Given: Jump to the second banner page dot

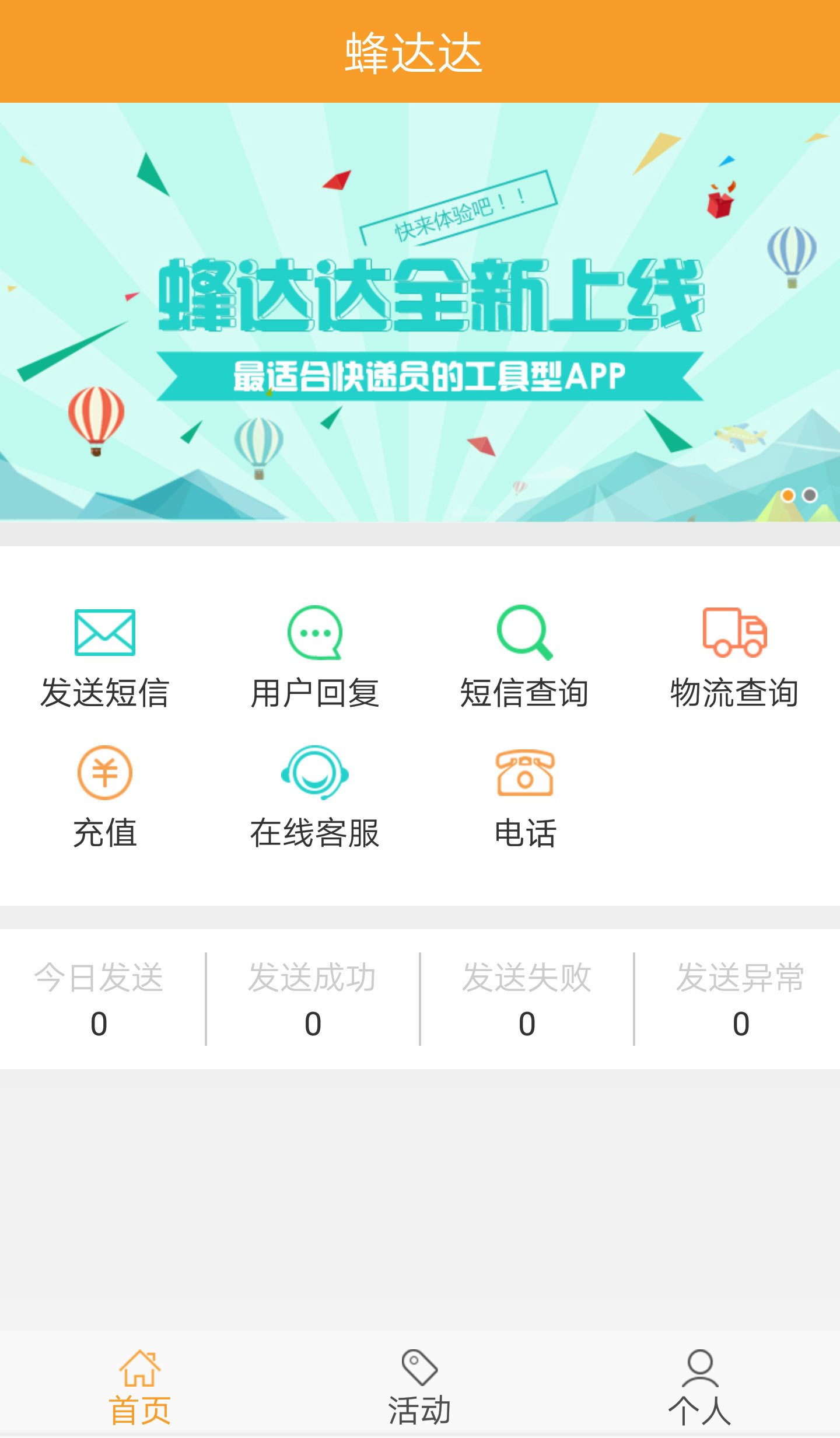Looking at the screenshot, I should [x=810, y=495].
